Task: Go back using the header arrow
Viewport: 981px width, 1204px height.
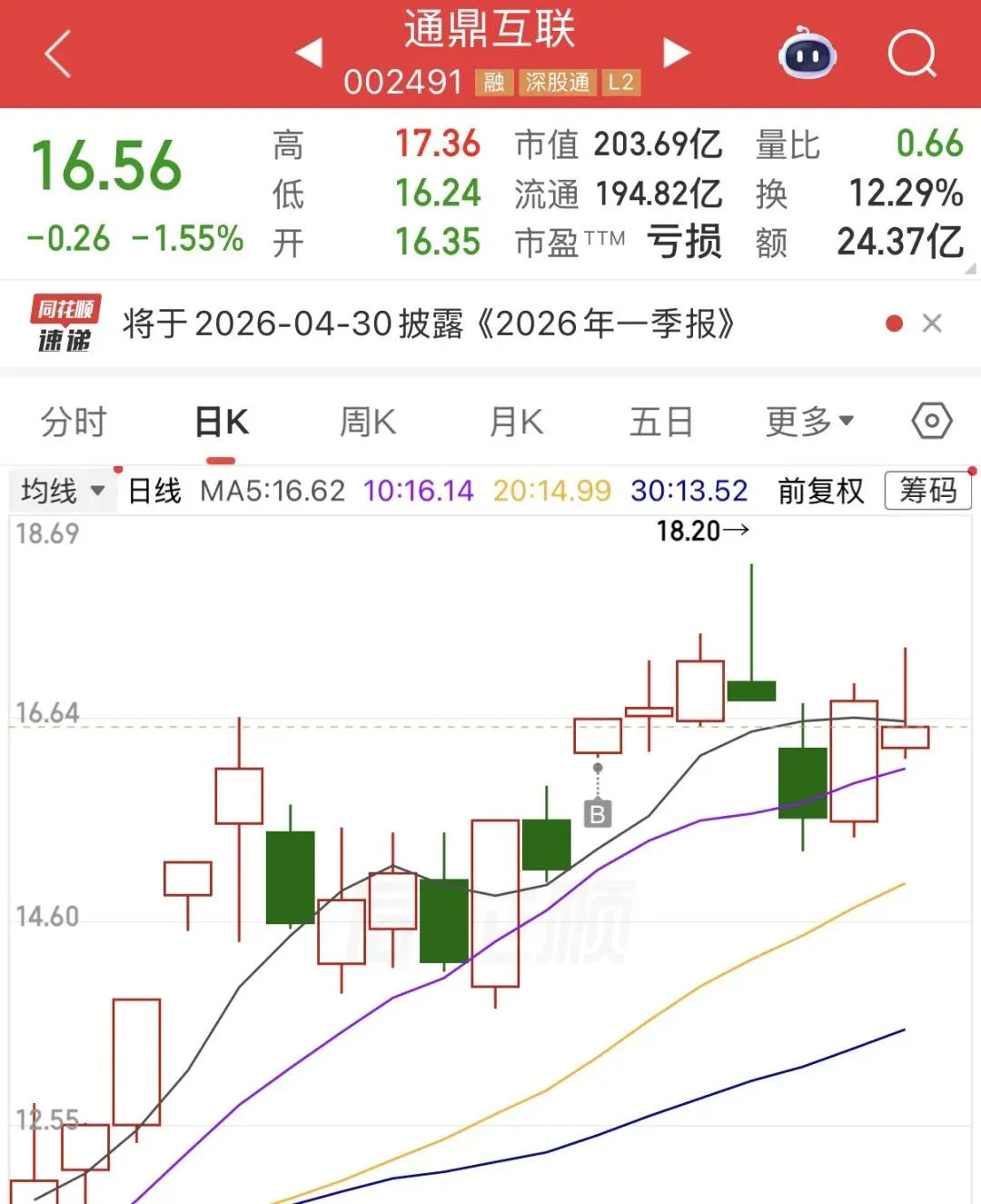Action: coord(57,54)
